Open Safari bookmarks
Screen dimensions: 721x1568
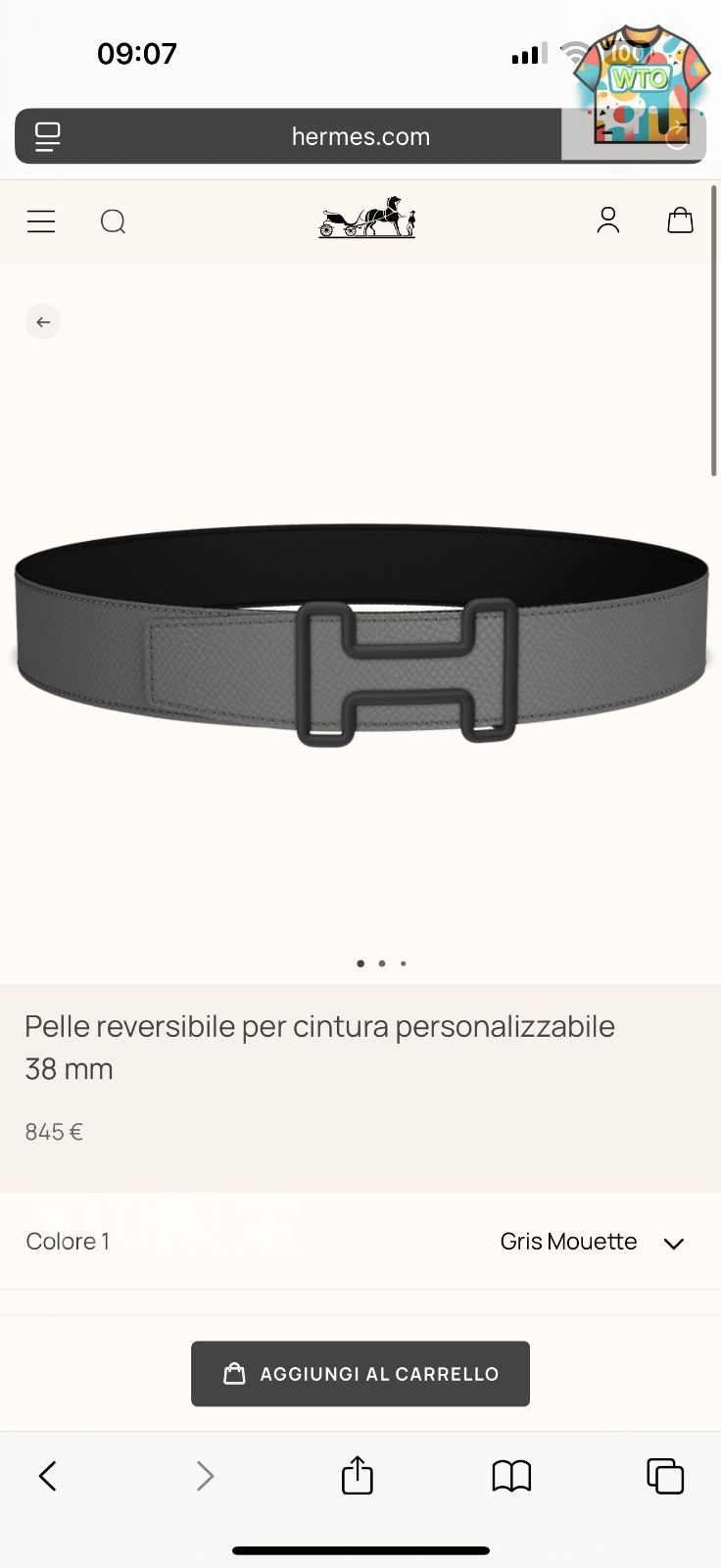pos(511,1475)
